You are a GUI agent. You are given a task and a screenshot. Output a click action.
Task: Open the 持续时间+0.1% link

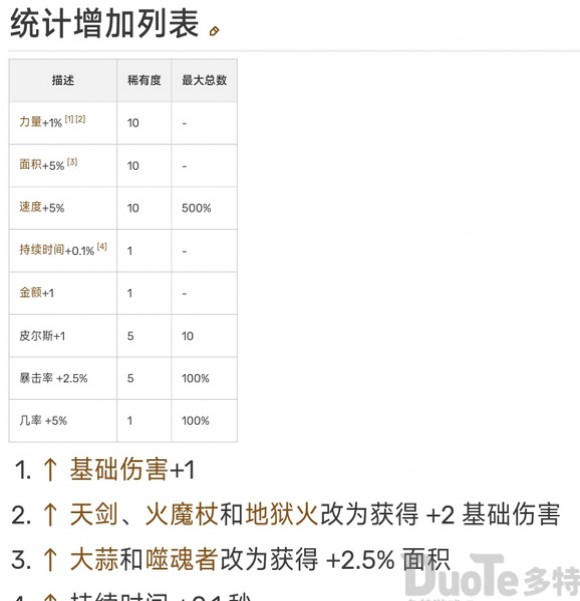pyautogui.click(x=56, y=250)
